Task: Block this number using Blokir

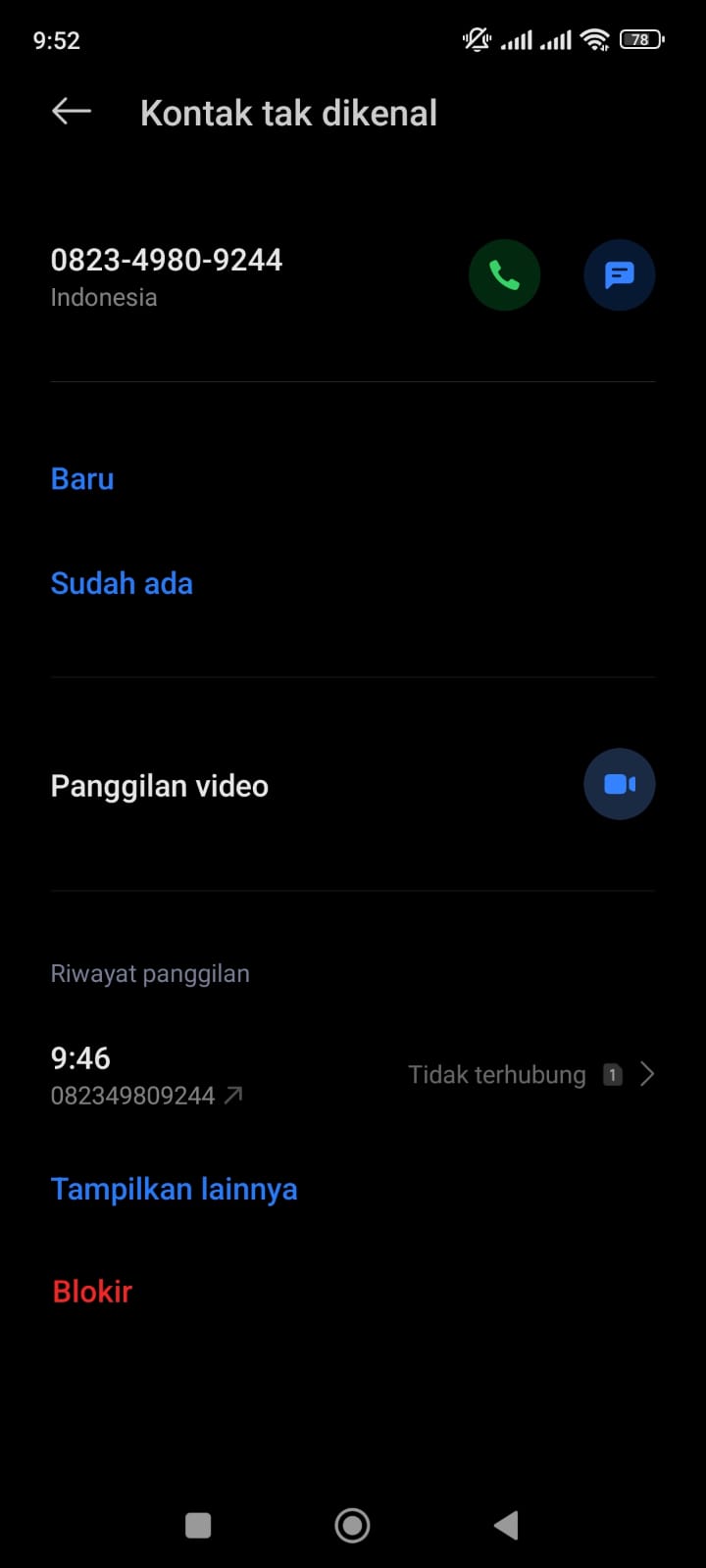Action: pyautogui.click(x=91, y=1291)
